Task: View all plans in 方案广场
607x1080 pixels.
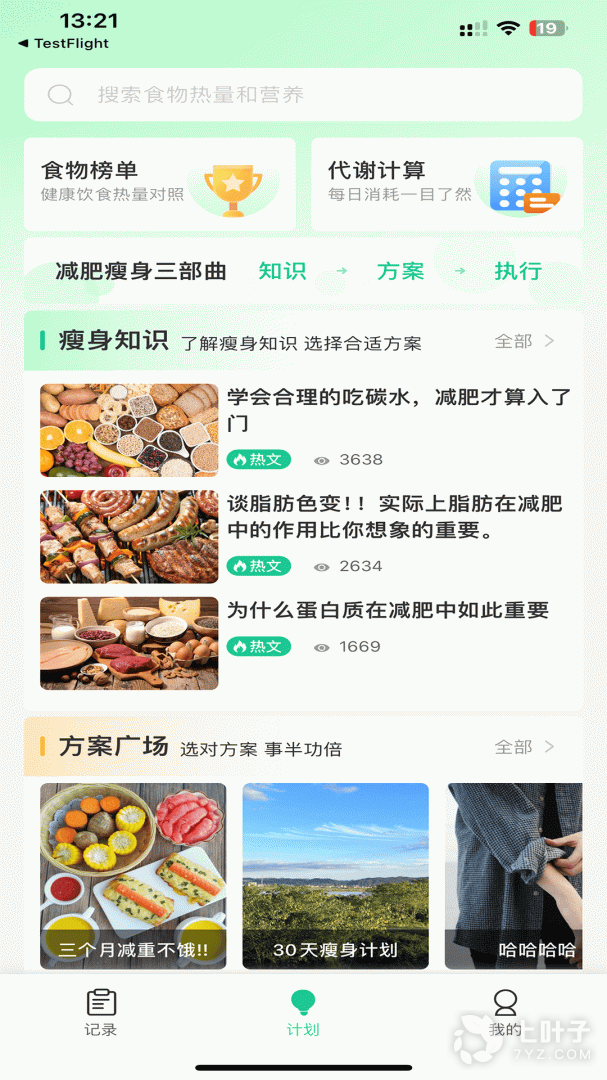Action: point(524,747)
